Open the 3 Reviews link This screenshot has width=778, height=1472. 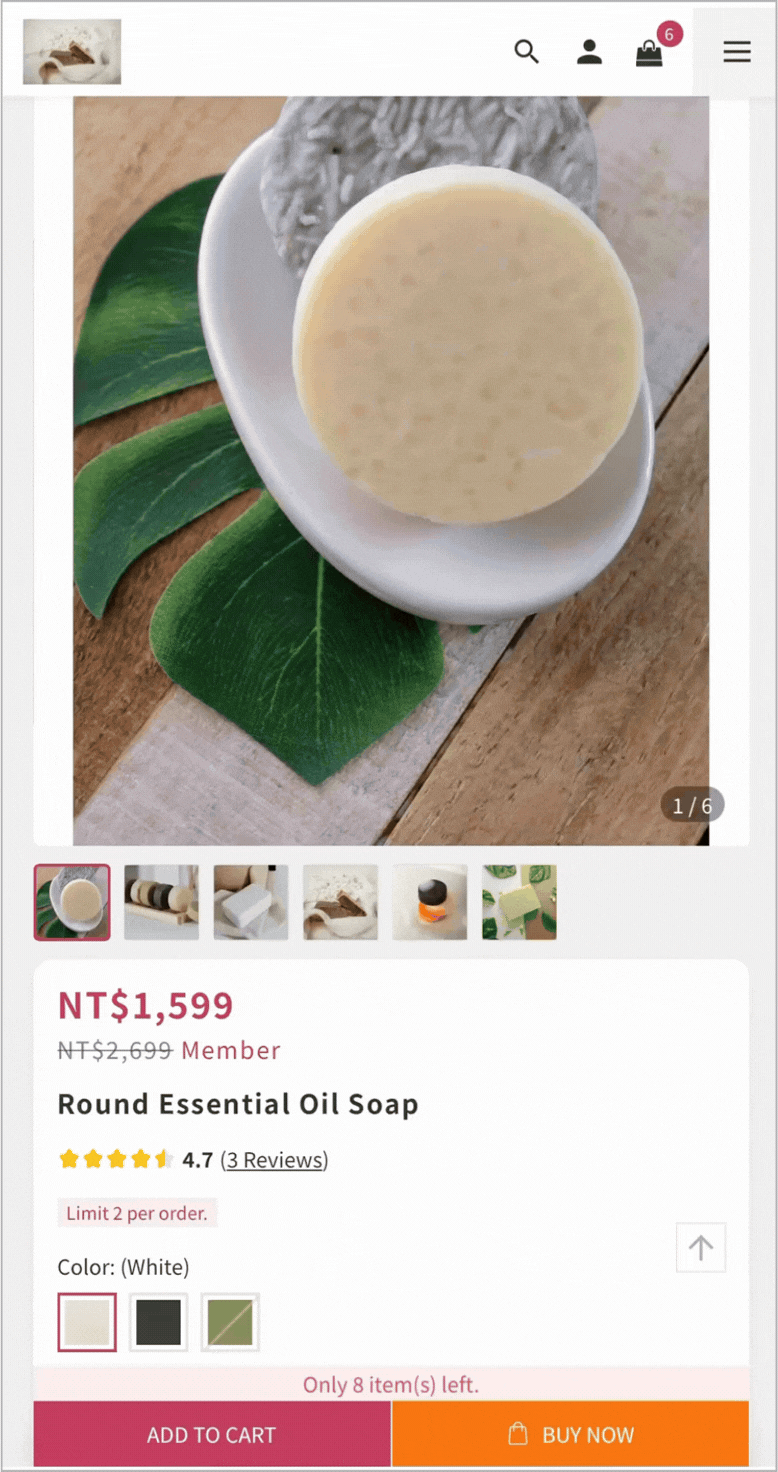point(274,1160)
